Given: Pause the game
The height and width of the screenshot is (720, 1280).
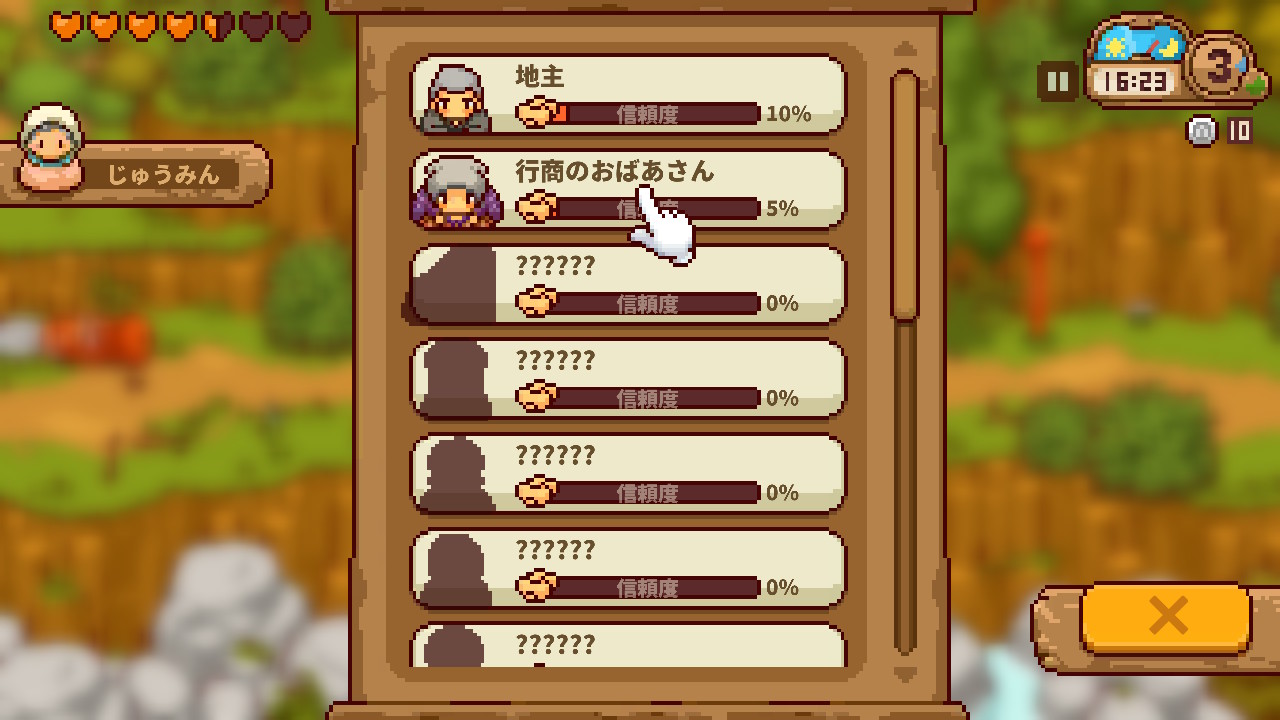Looking at the screenshot, I should tap(1057, 81).
